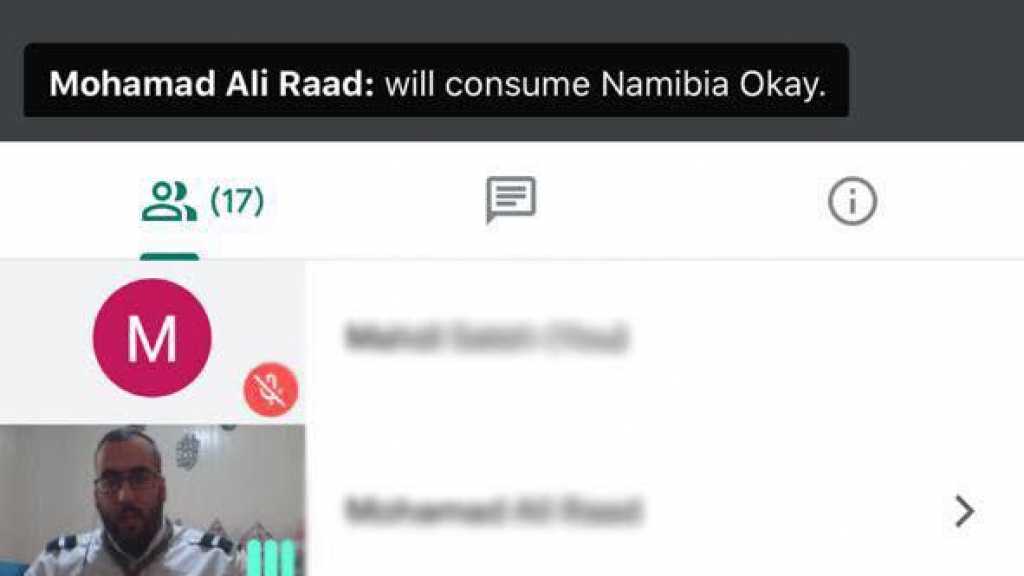Expand the second participant's row via its chevron
This screenshot has height=576, width=1024.
point(963,512)
